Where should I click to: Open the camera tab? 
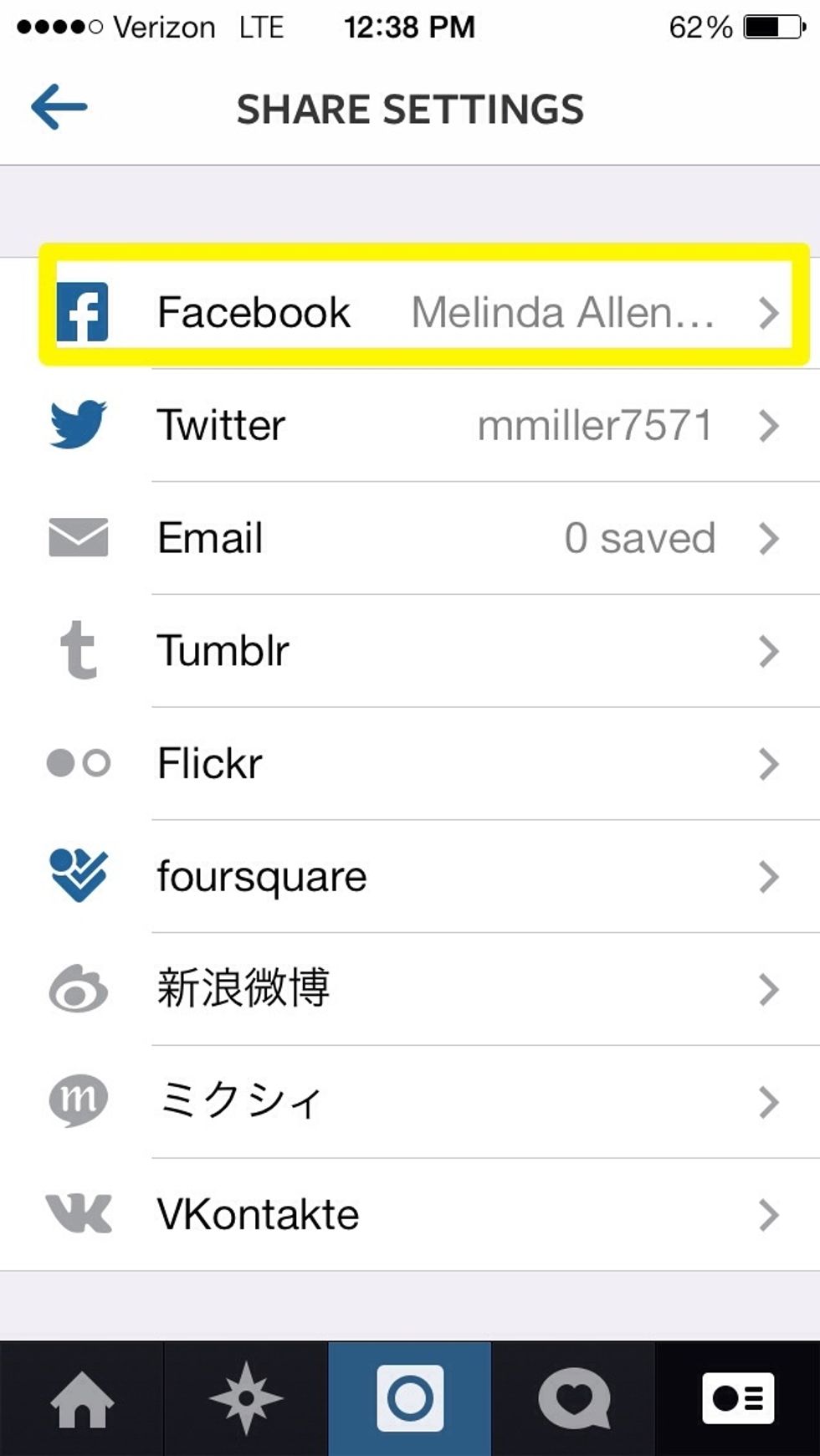410,1399
